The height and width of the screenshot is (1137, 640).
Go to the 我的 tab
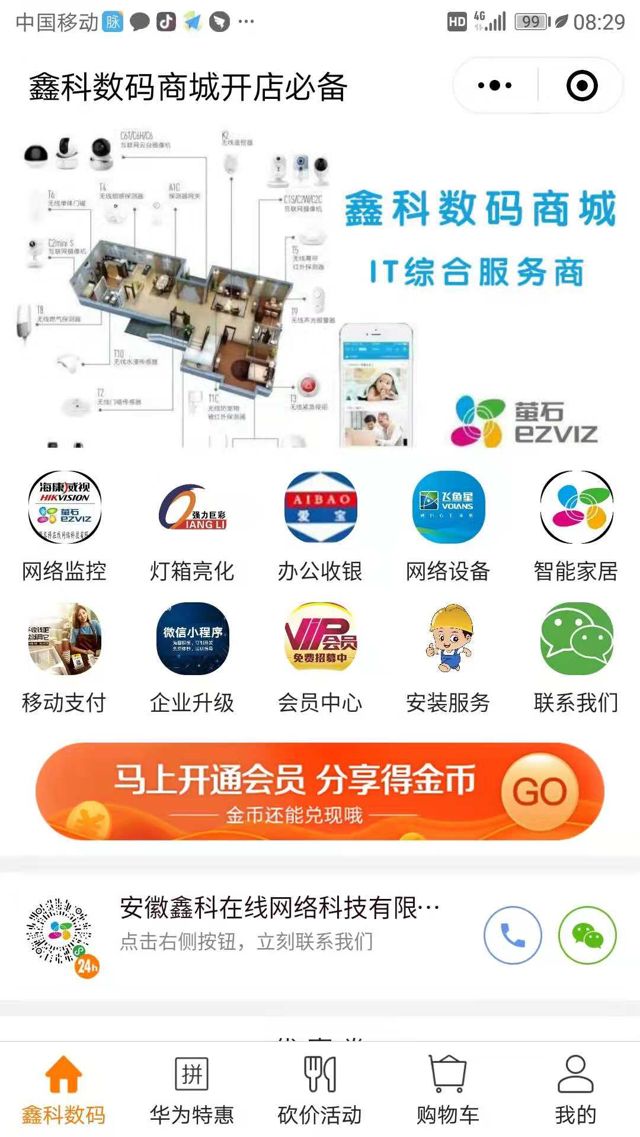(x=576, y=1090)
